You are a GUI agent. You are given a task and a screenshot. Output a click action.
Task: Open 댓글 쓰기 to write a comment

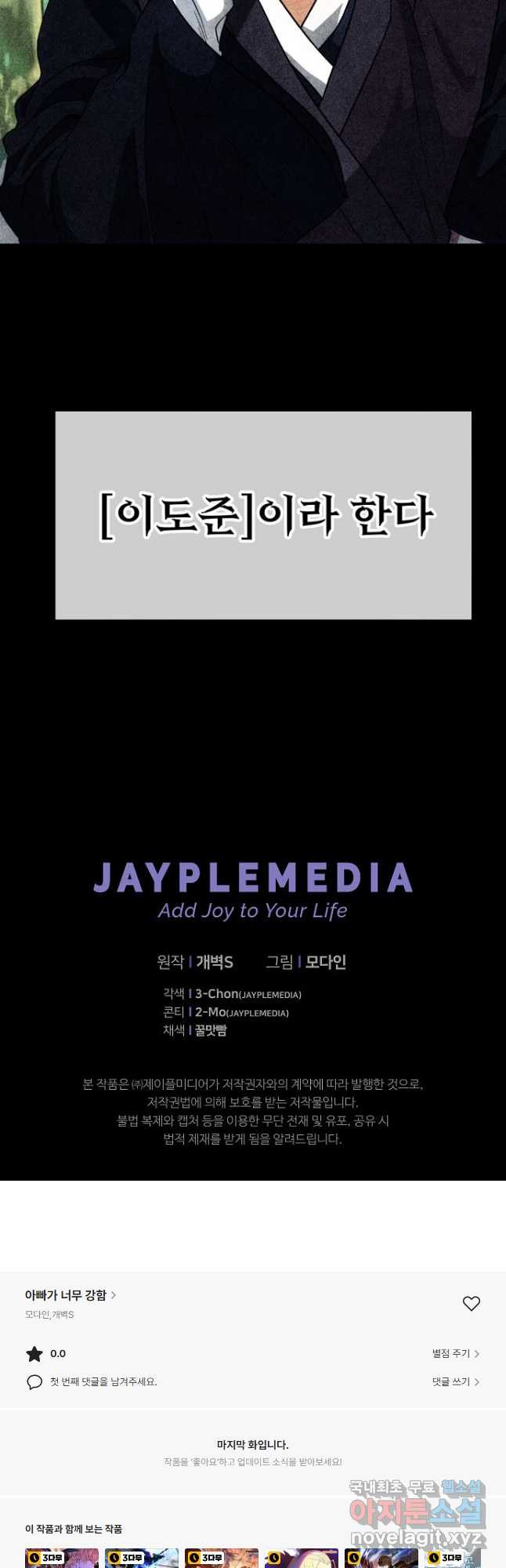[455, 1381]
